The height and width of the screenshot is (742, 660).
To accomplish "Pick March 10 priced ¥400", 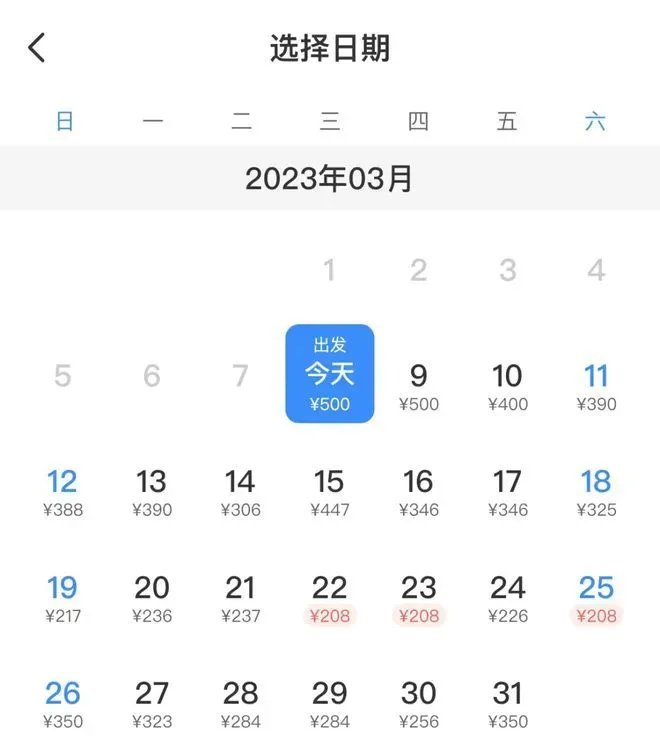I will (x=507, y=385).
